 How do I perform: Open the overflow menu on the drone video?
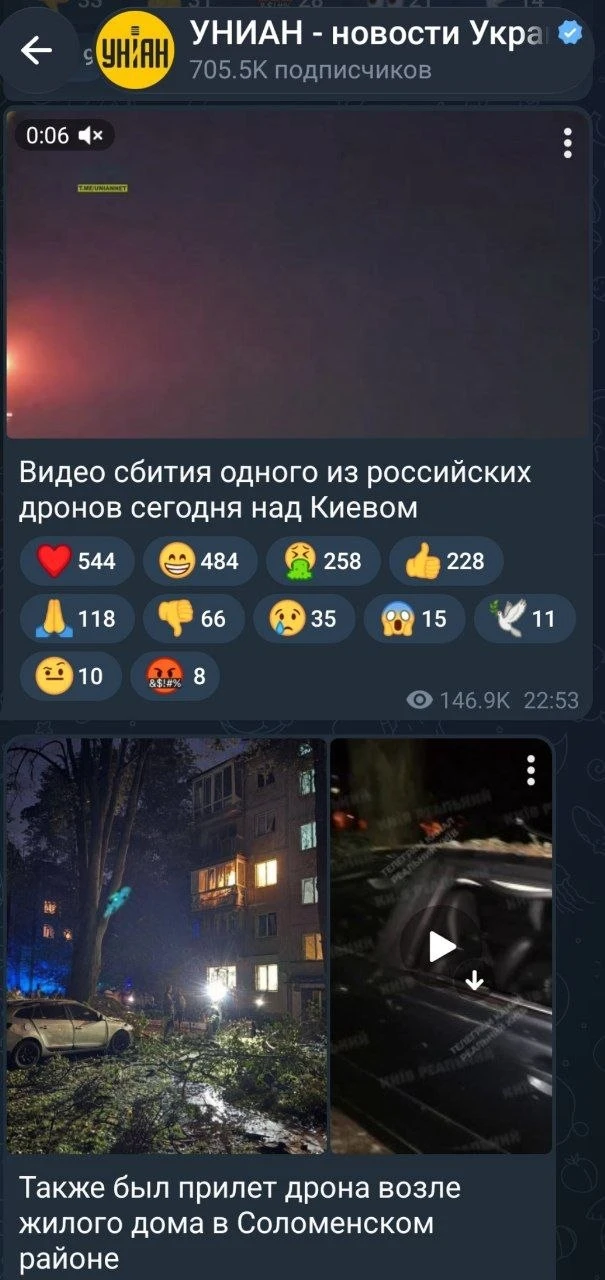click(568, 143)
